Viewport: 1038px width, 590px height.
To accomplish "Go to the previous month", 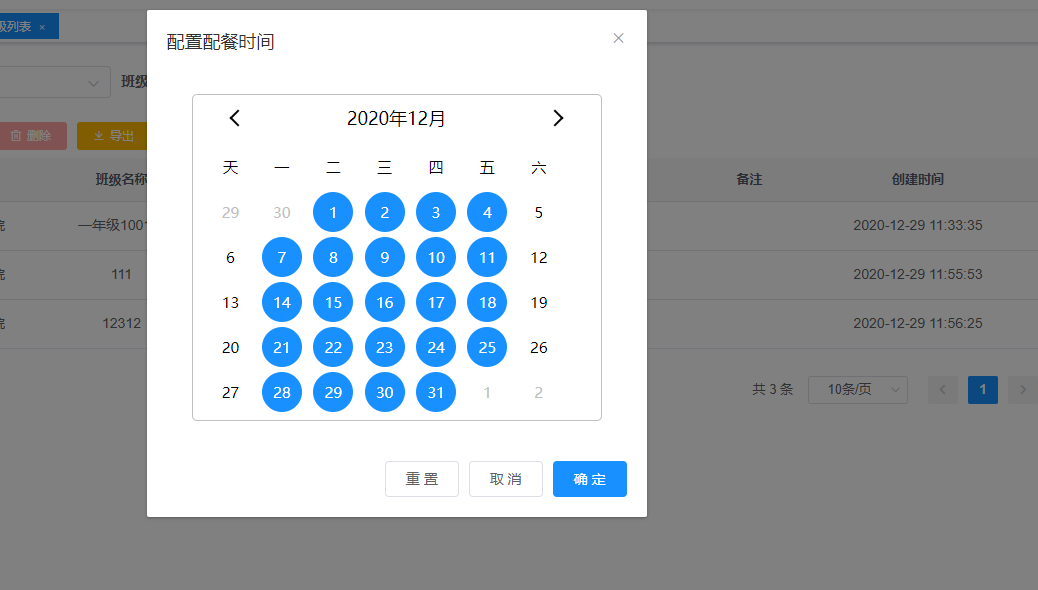I will [x=235, y=118].
